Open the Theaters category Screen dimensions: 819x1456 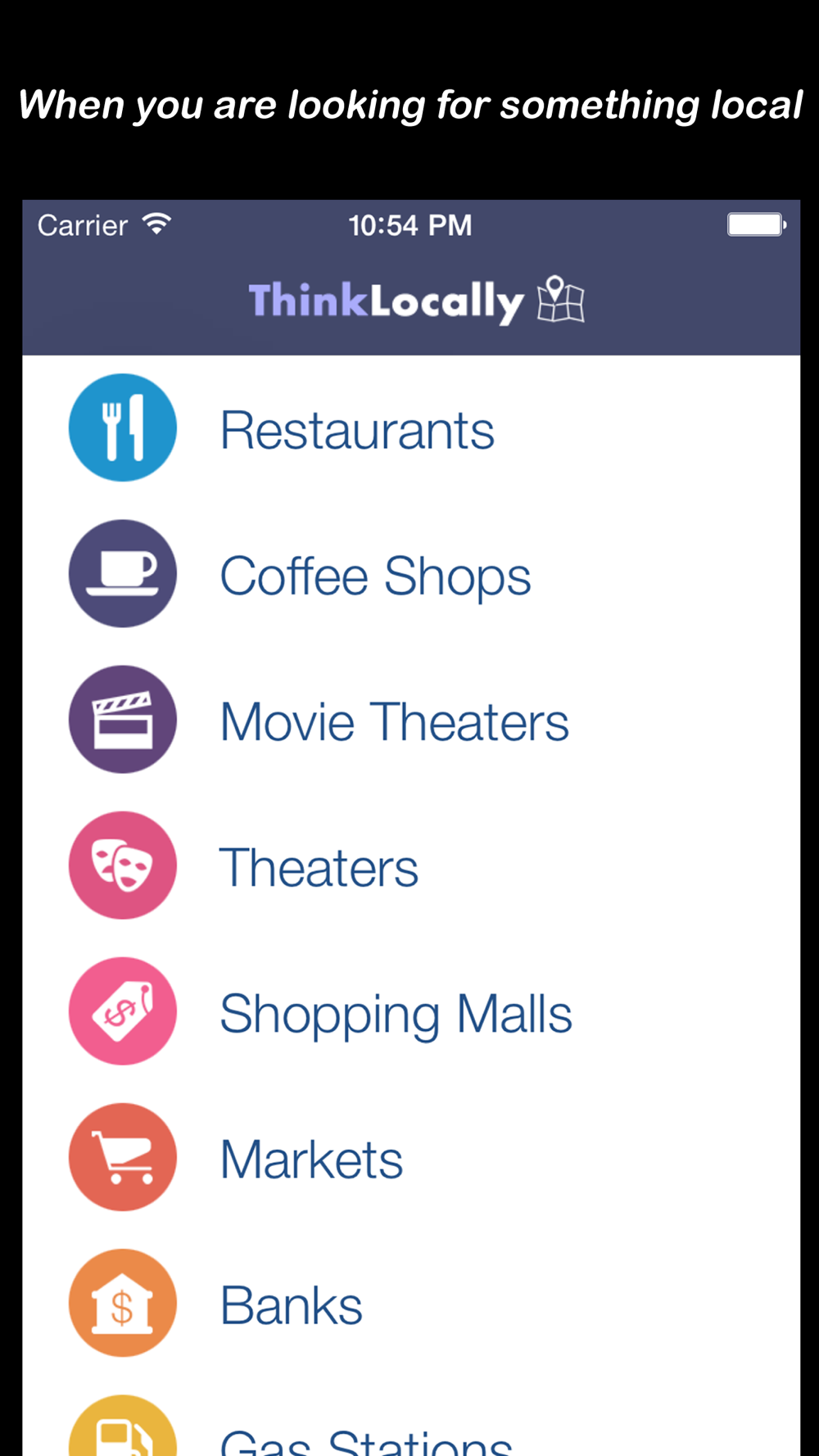pyautogui.click(x=411, y=866)
